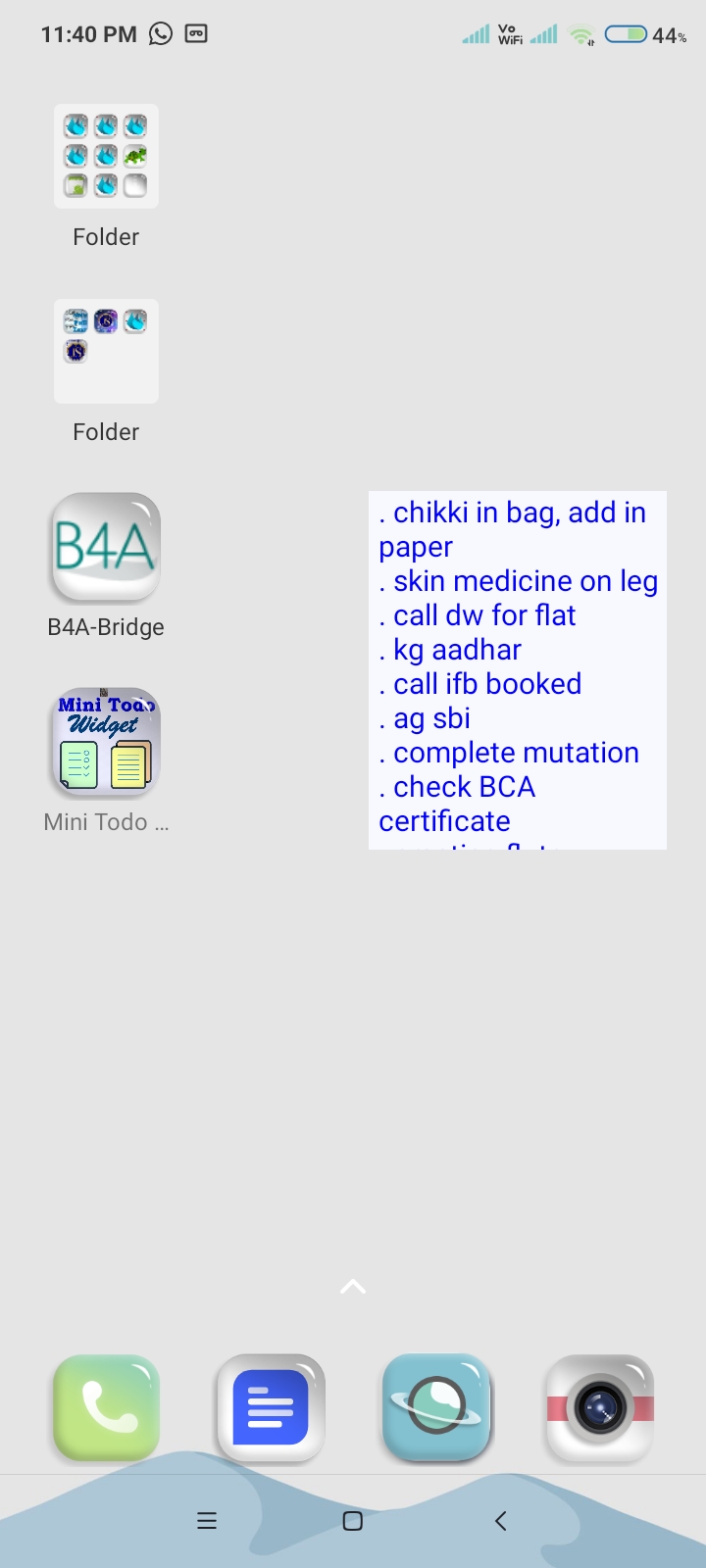706x1568 pixels.
Task: Open the B4A-Bridge app
Action: point(106,548)
